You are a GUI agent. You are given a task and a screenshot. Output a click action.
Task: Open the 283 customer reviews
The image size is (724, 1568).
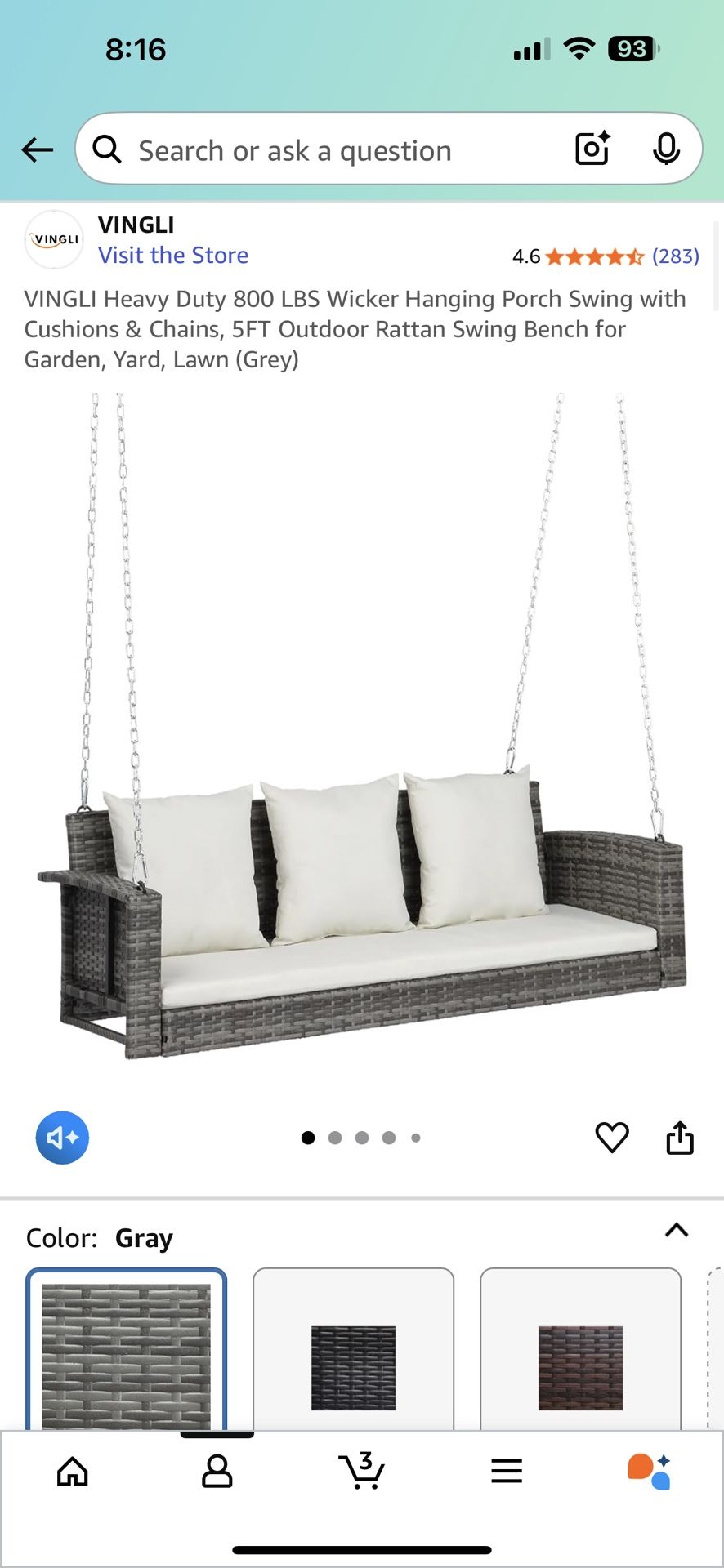pyautogui.click(x=675, y=256)
